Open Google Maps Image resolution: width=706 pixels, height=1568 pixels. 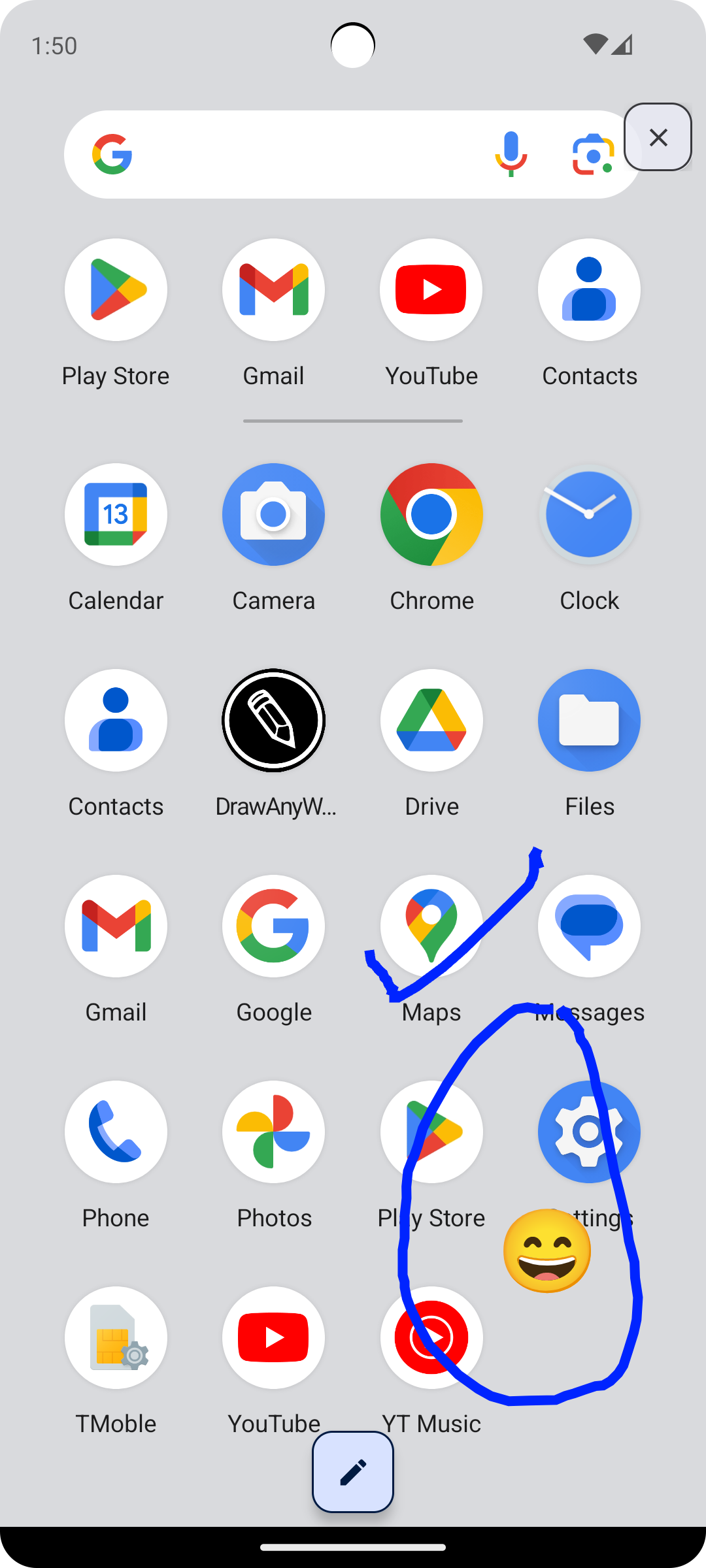click(x=431, y=926)
